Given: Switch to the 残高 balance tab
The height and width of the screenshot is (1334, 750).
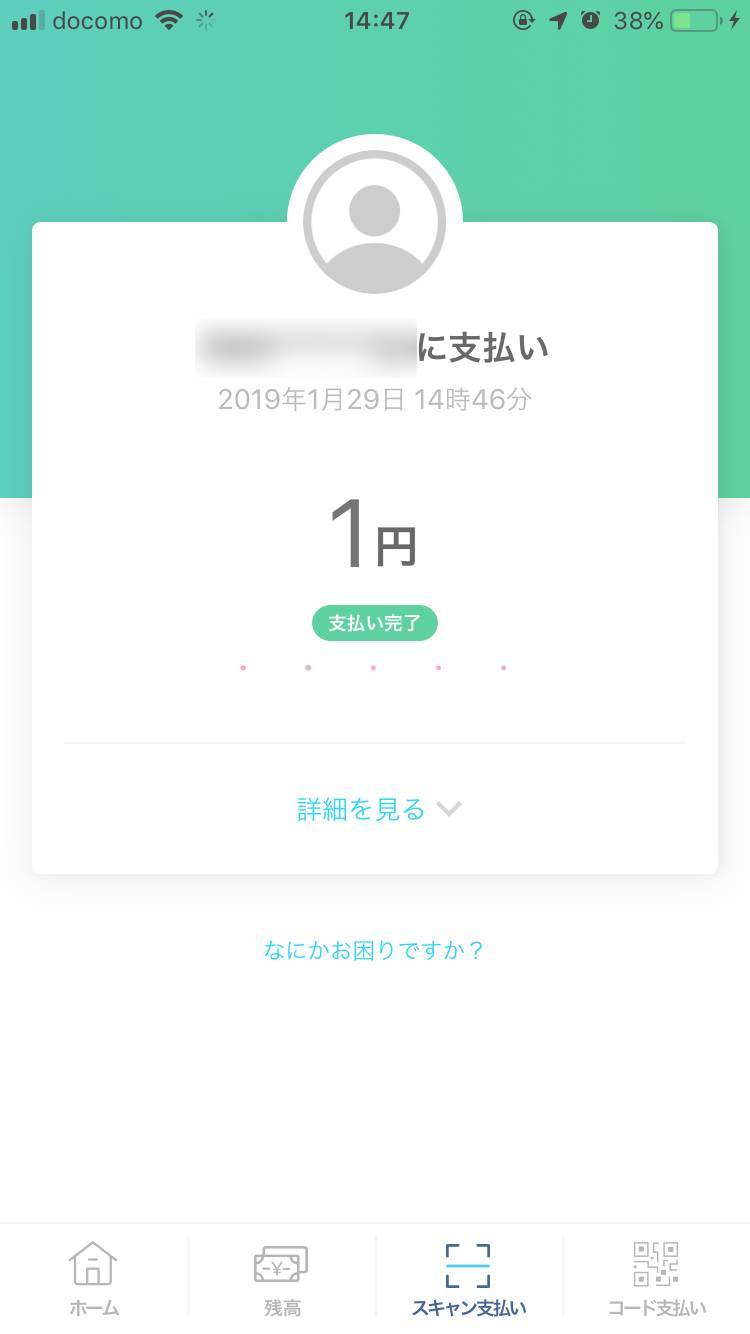Looking at the screenshot, I should point(281,1279).
